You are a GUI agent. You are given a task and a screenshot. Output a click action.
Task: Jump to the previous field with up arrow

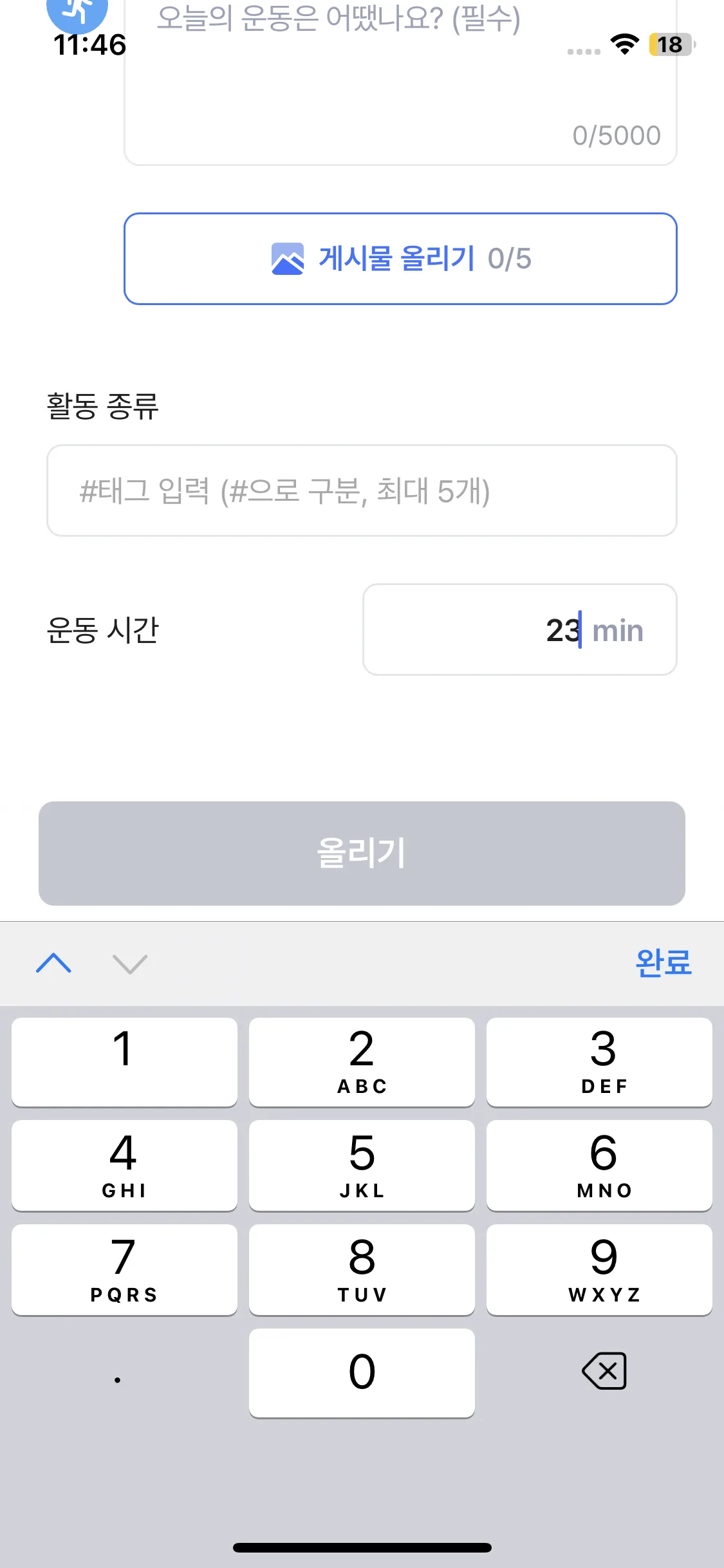[54, 963]
